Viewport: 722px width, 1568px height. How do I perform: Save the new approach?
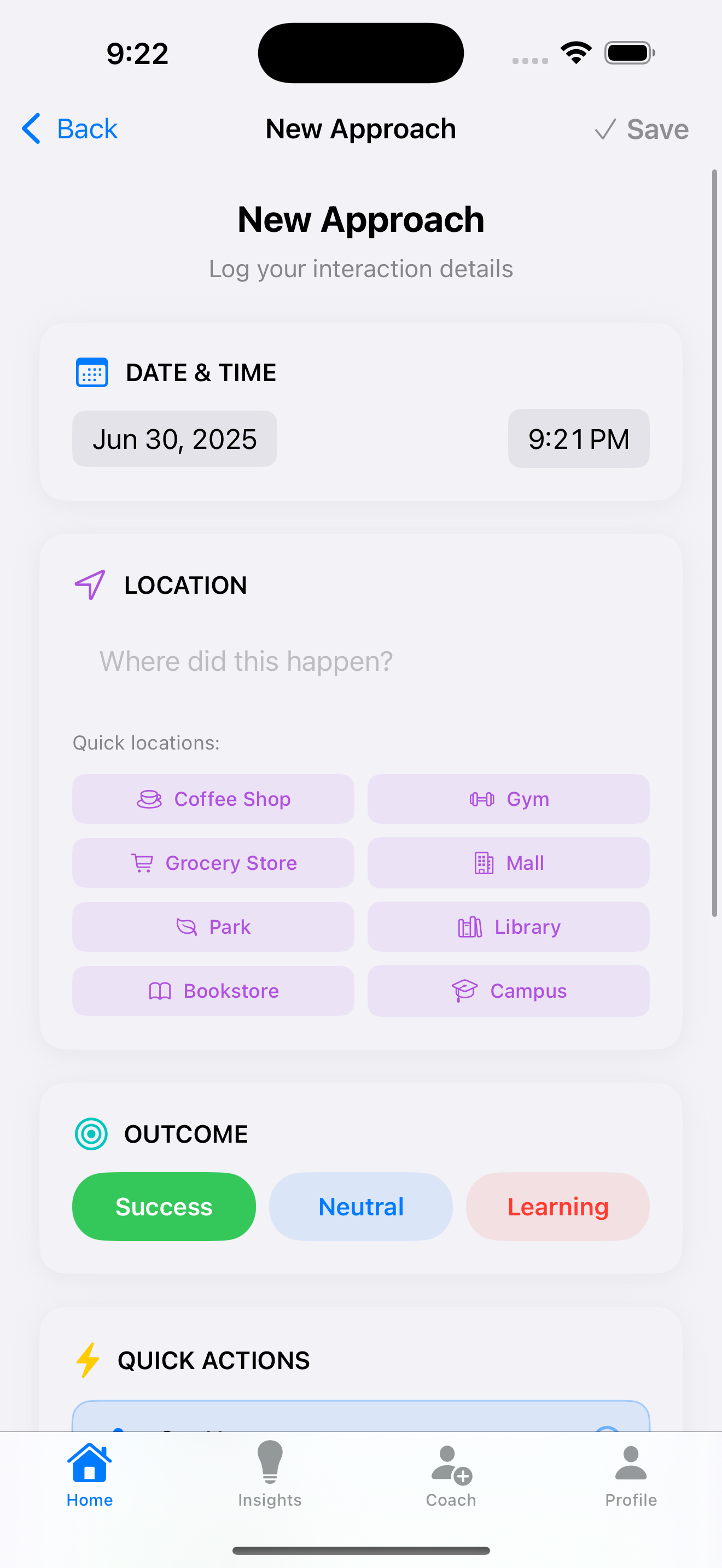click(642, 129)
